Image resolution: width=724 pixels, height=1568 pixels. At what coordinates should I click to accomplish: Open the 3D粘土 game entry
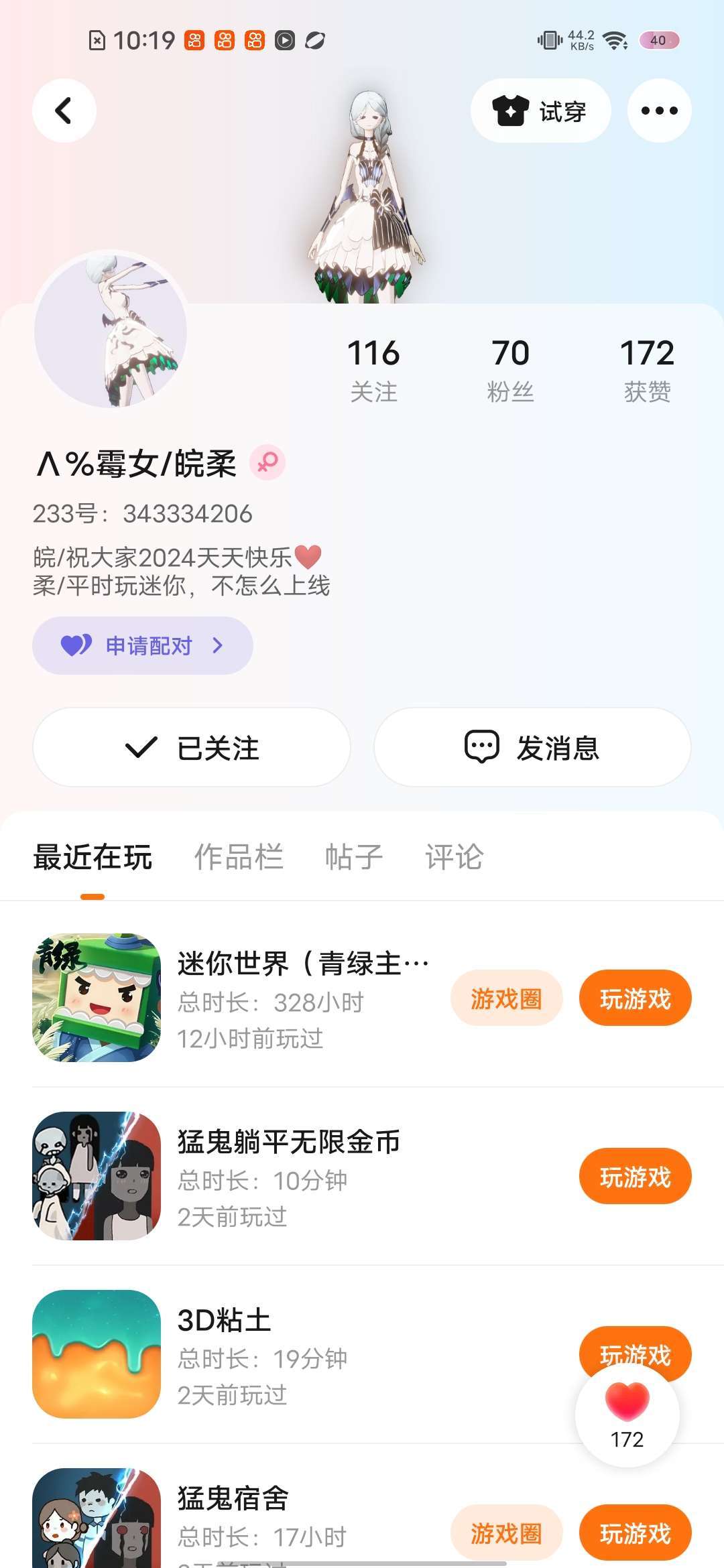[225, 1354]
